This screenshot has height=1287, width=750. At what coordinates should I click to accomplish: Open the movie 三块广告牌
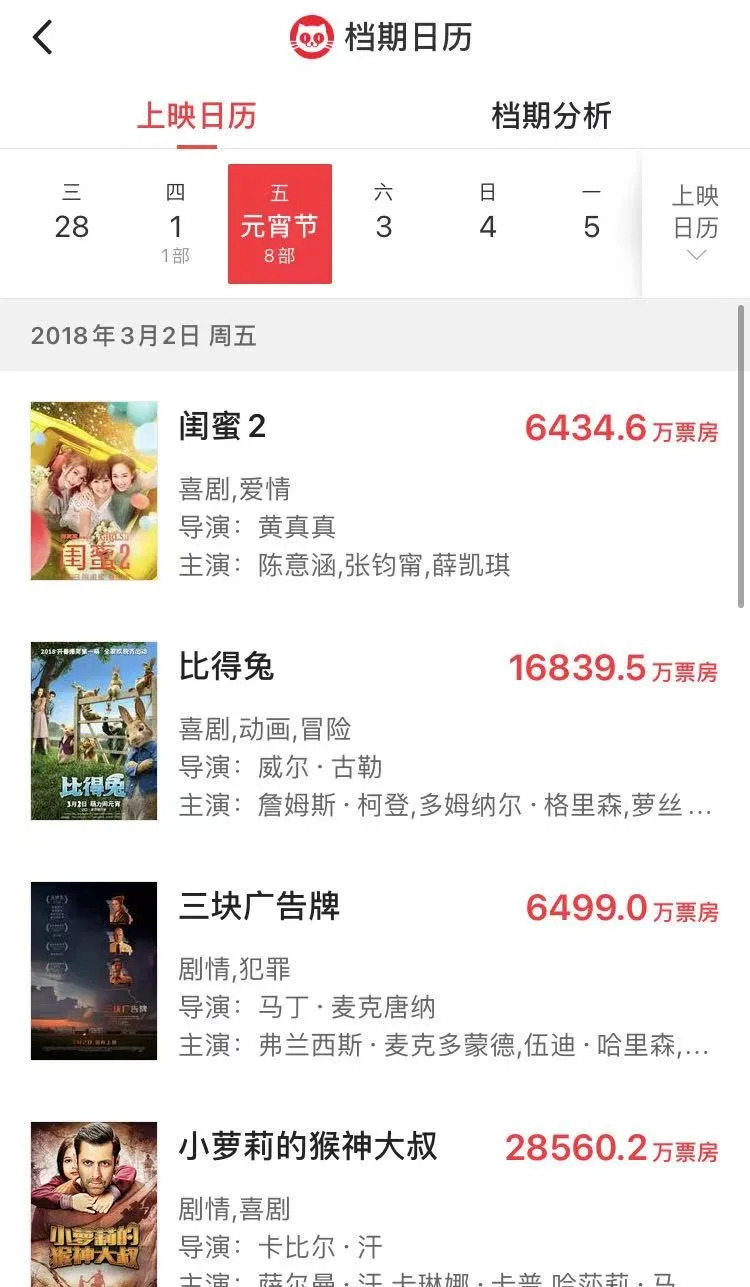374,971
